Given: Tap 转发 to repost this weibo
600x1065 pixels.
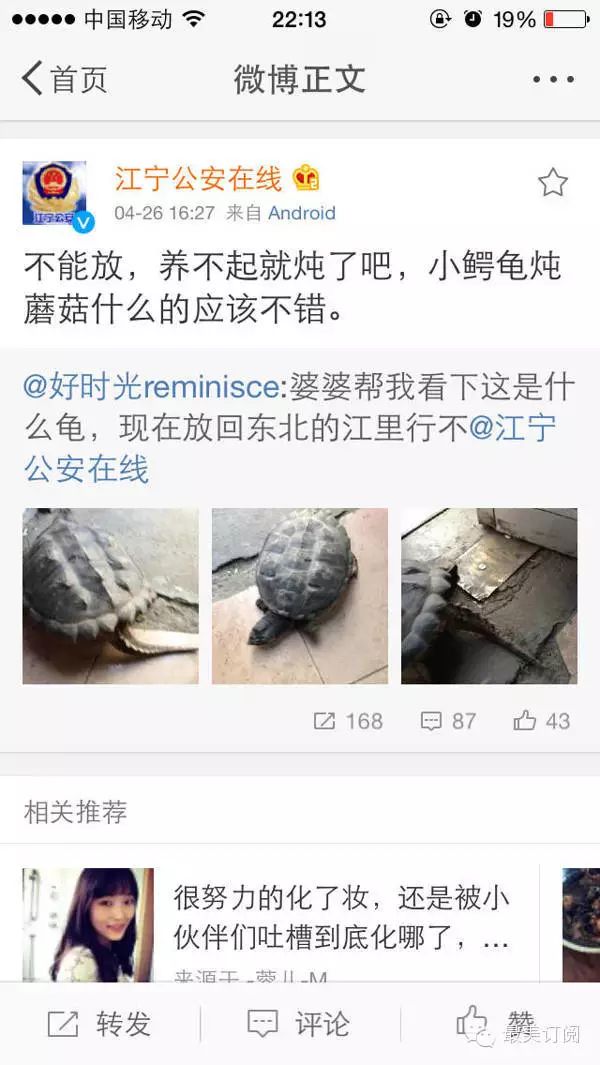Looking at the screenshot, I should (x=100, y=1024).
